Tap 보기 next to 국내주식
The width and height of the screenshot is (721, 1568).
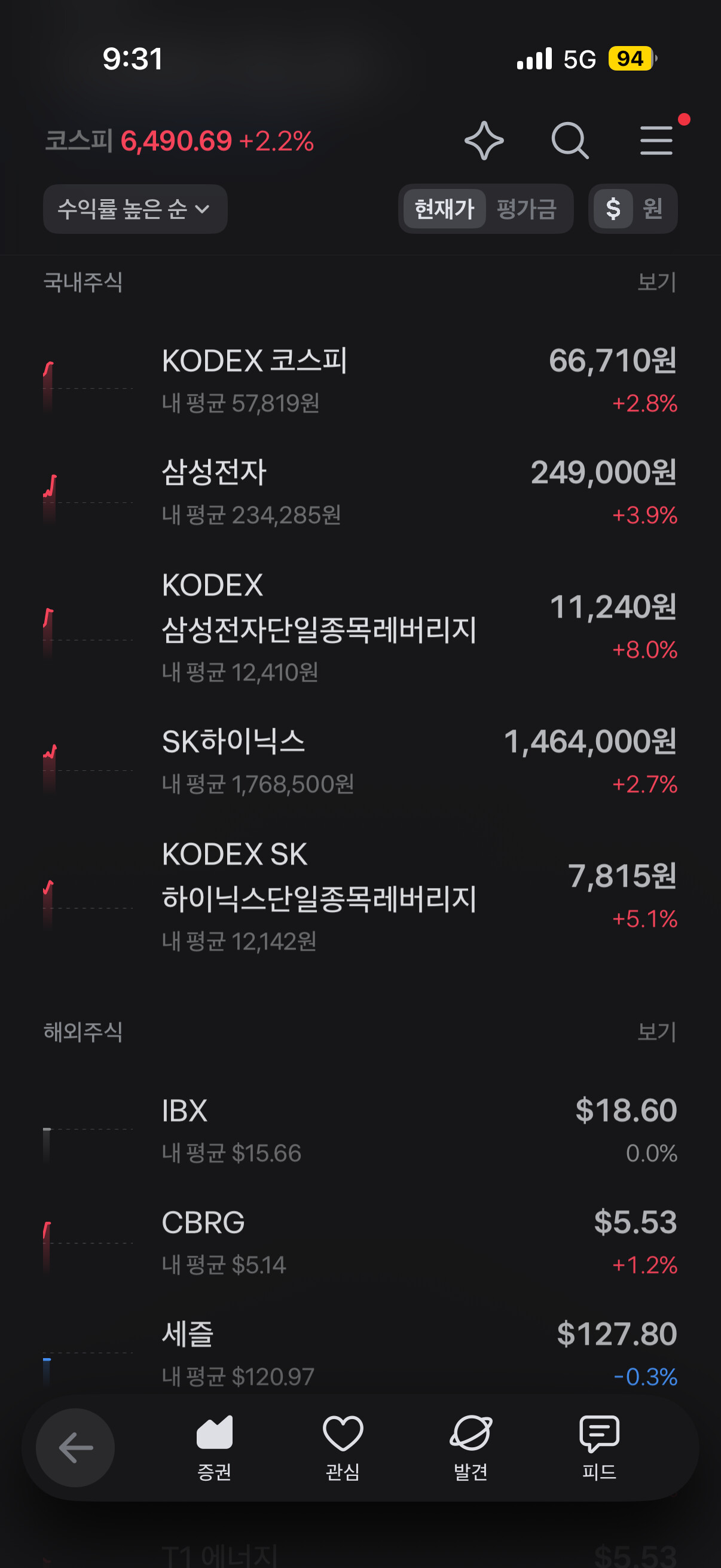656,282
